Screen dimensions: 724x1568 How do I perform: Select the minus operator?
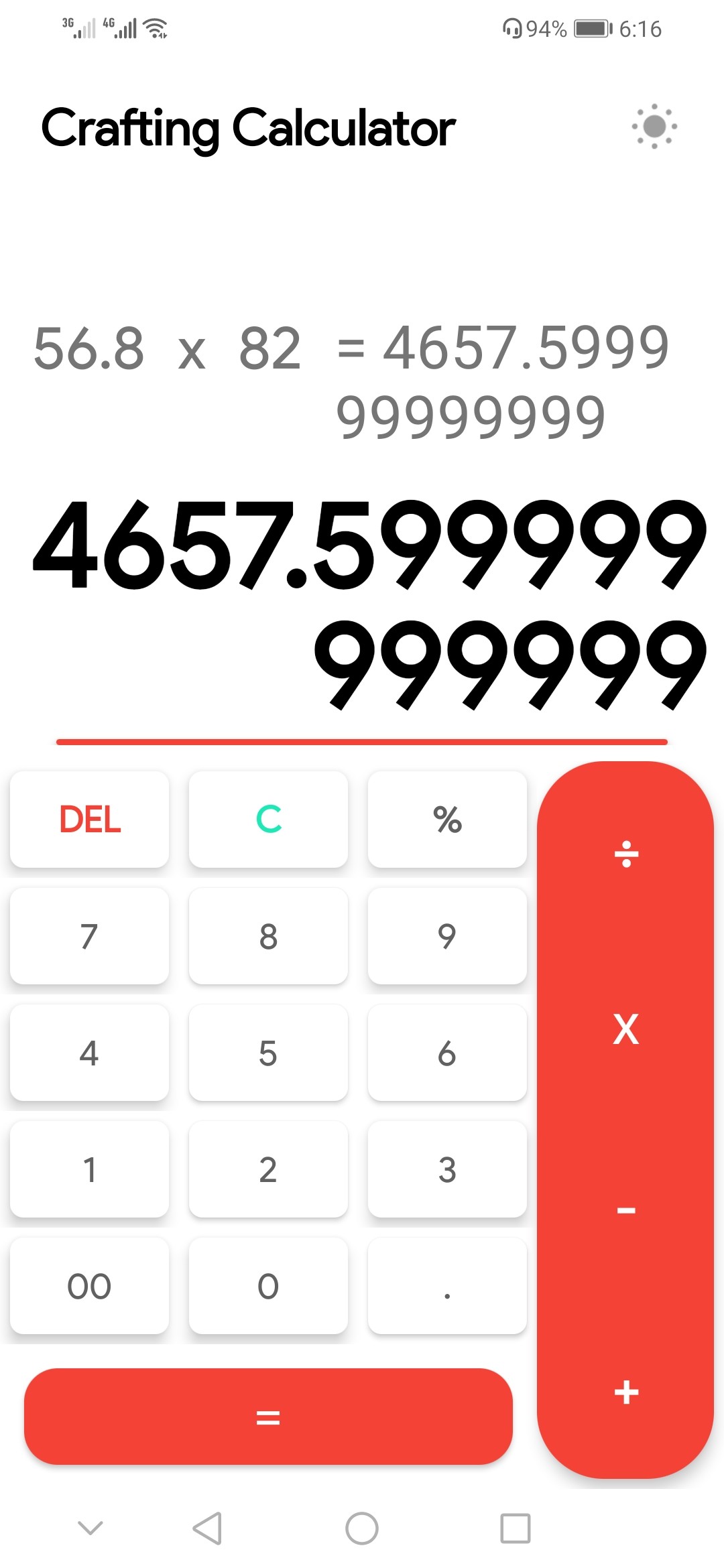(625, 1210)
